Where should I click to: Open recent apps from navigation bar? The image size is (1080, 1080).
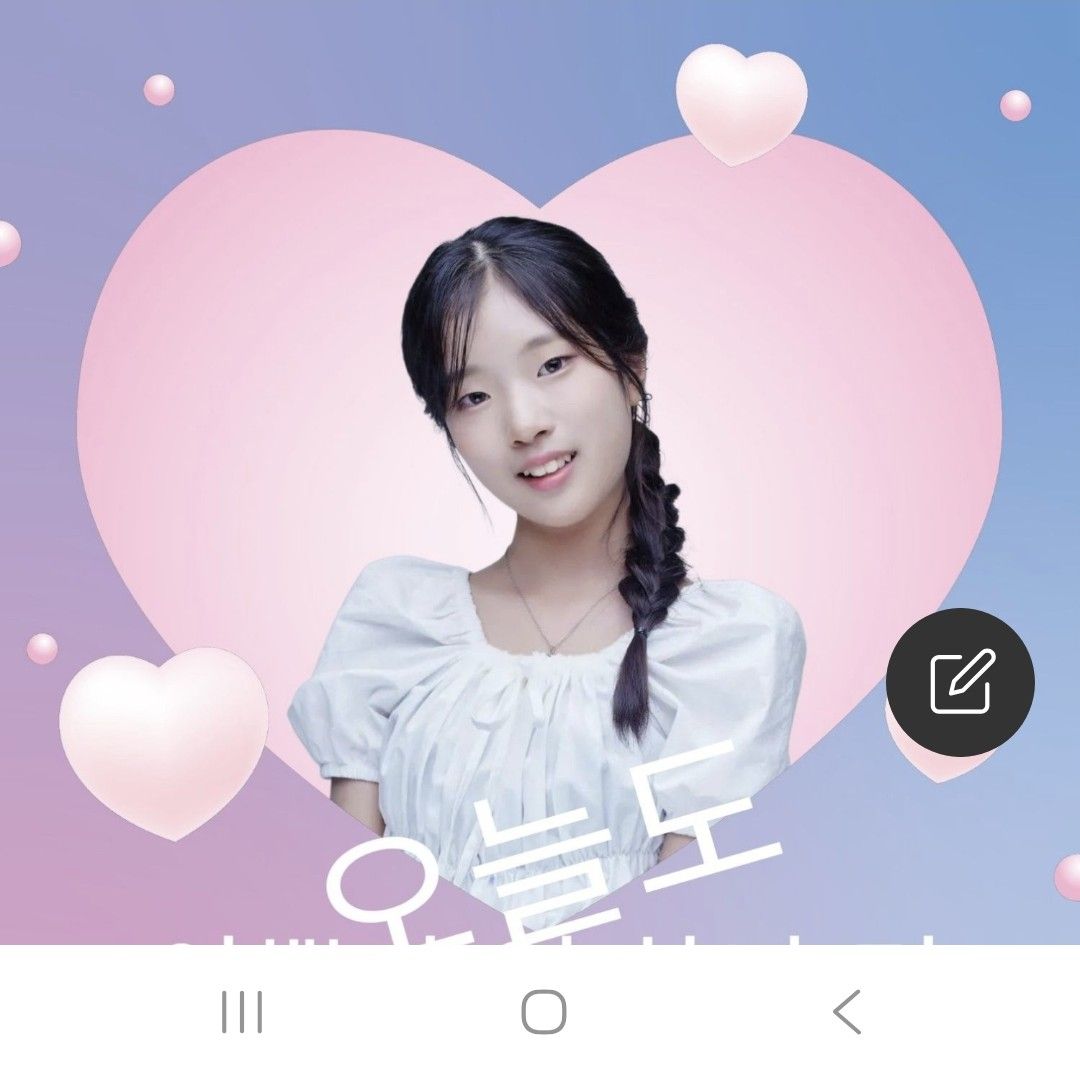(242, 1012)
